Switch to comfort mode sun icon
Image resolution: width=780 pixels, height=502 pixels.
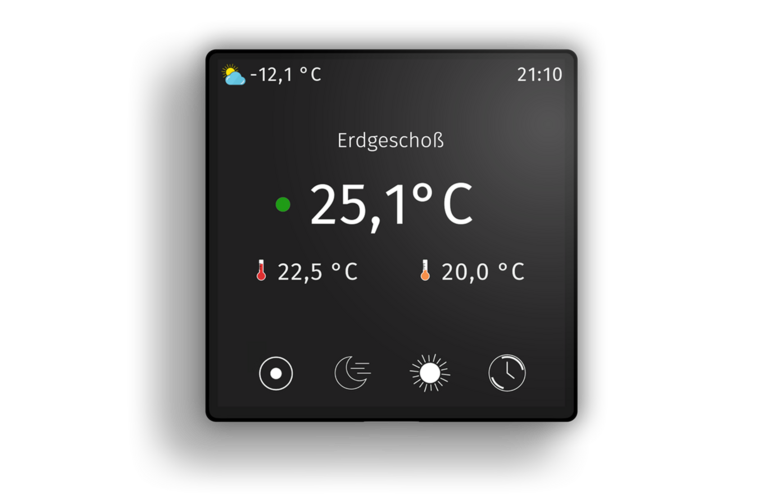point(430,373)
